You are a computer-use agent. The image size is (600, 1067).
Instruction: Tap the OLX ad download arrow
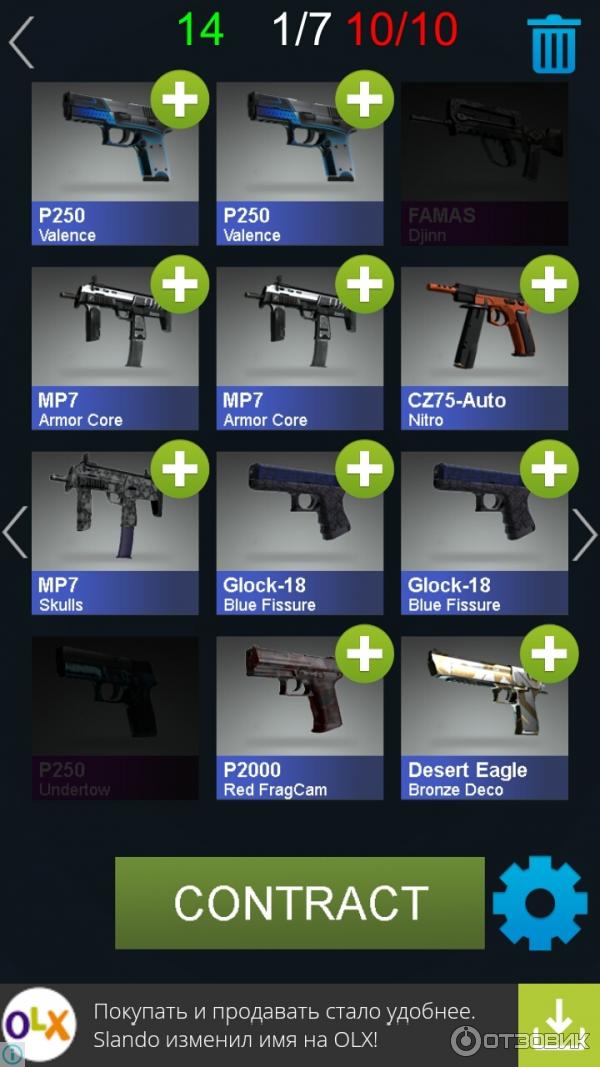coord(557,1025)
